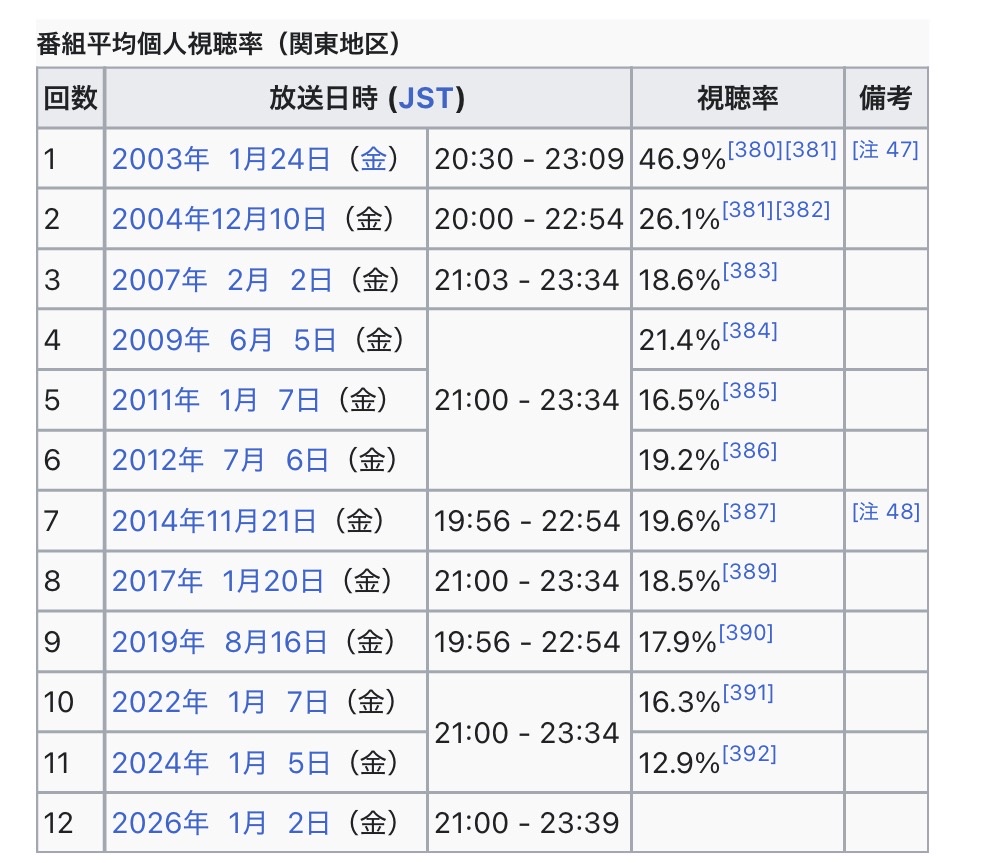Viewport: 982px width, 863px height.
Task: Open footnote 注 47
Action: point(885,150)
